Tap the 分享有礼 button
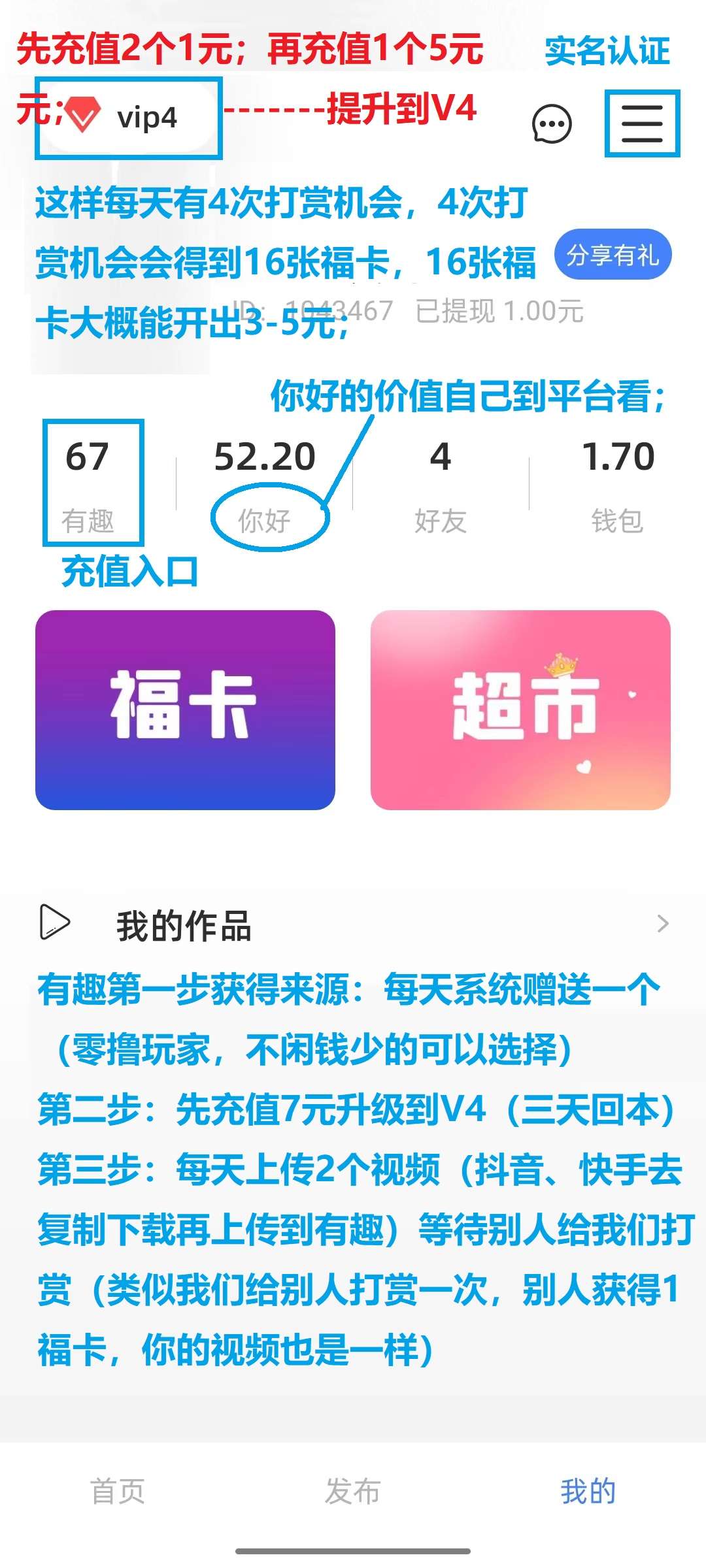 (613, 255)
